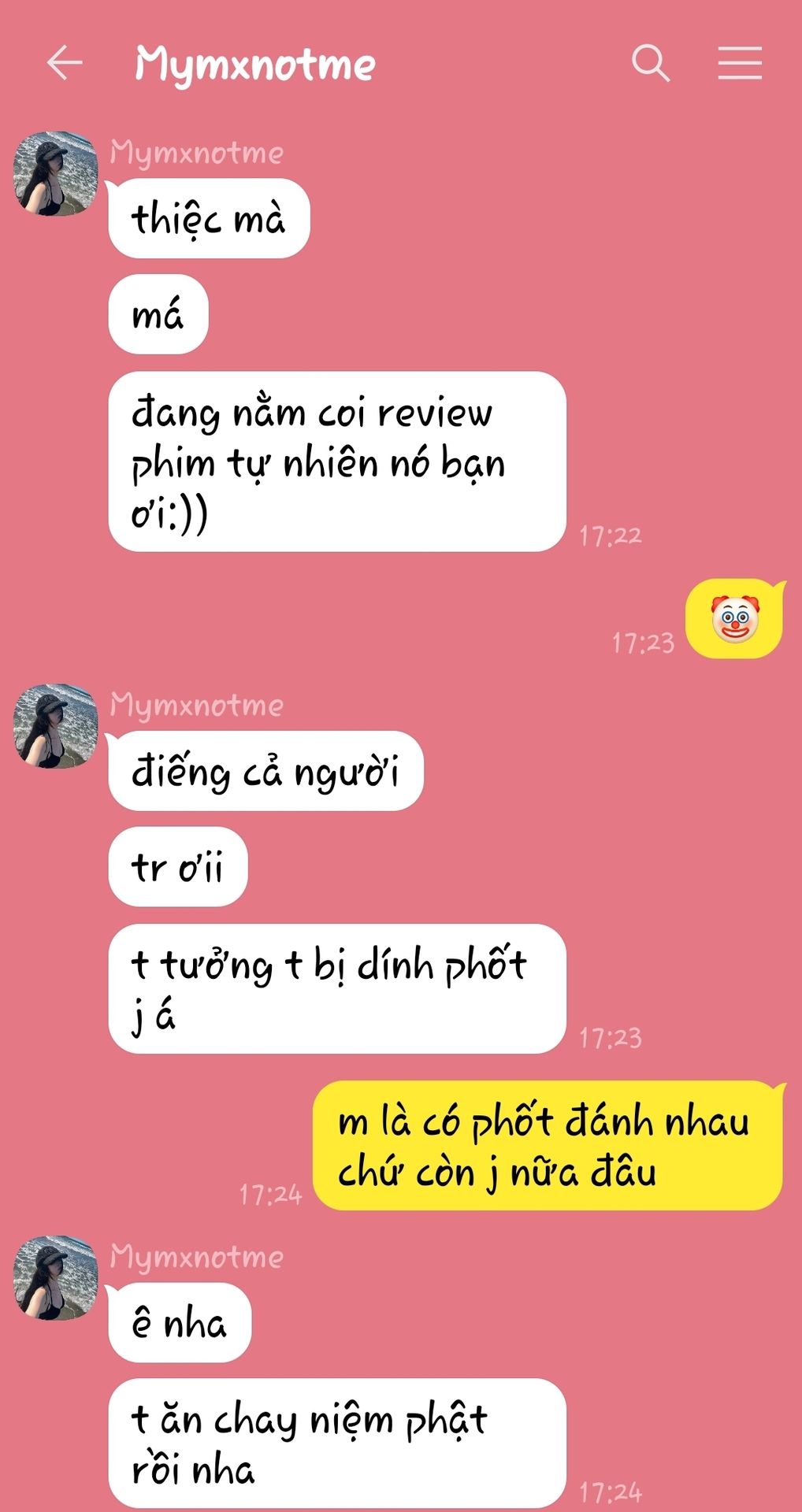This screenshot has height=1512, width=802.
Task: View Mymxnotme's profile picture beside "ê nha"
Action: [56, 1277]
